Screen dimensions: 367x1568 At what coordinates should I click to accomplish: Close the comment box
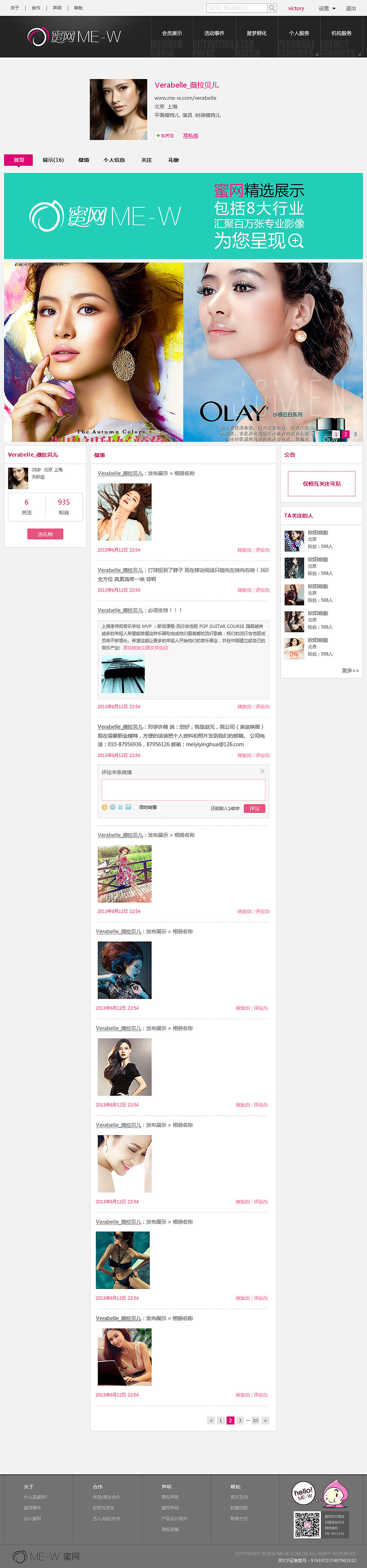[263, 771]
